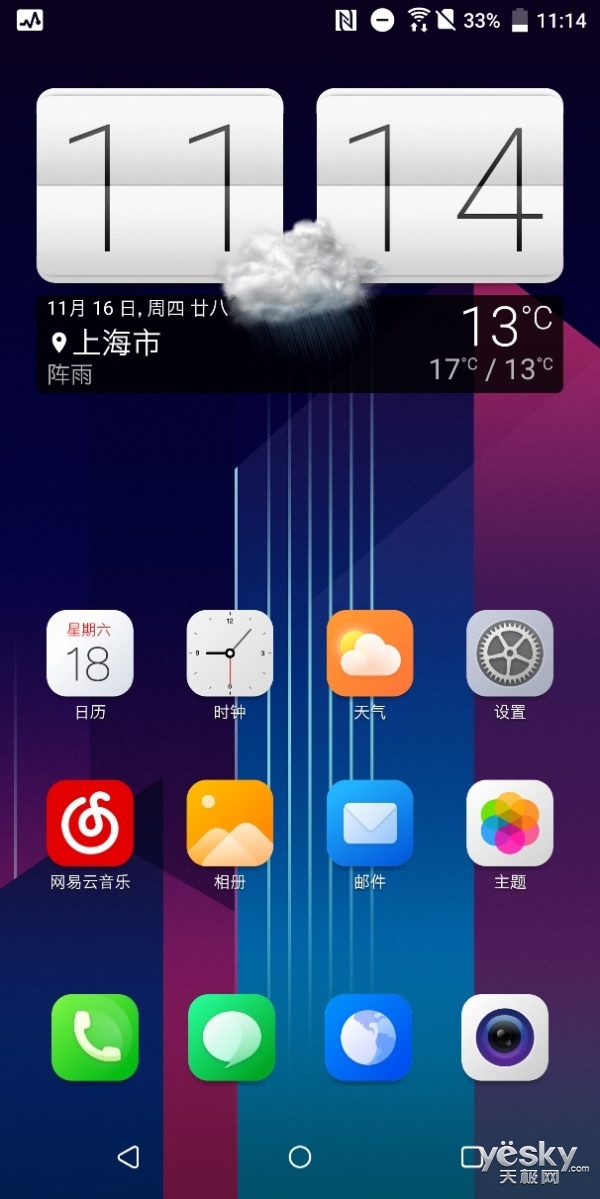Open the 天气 weather app
The width and height of the screenshot is (600, 1199).
(x=370, y=653)
